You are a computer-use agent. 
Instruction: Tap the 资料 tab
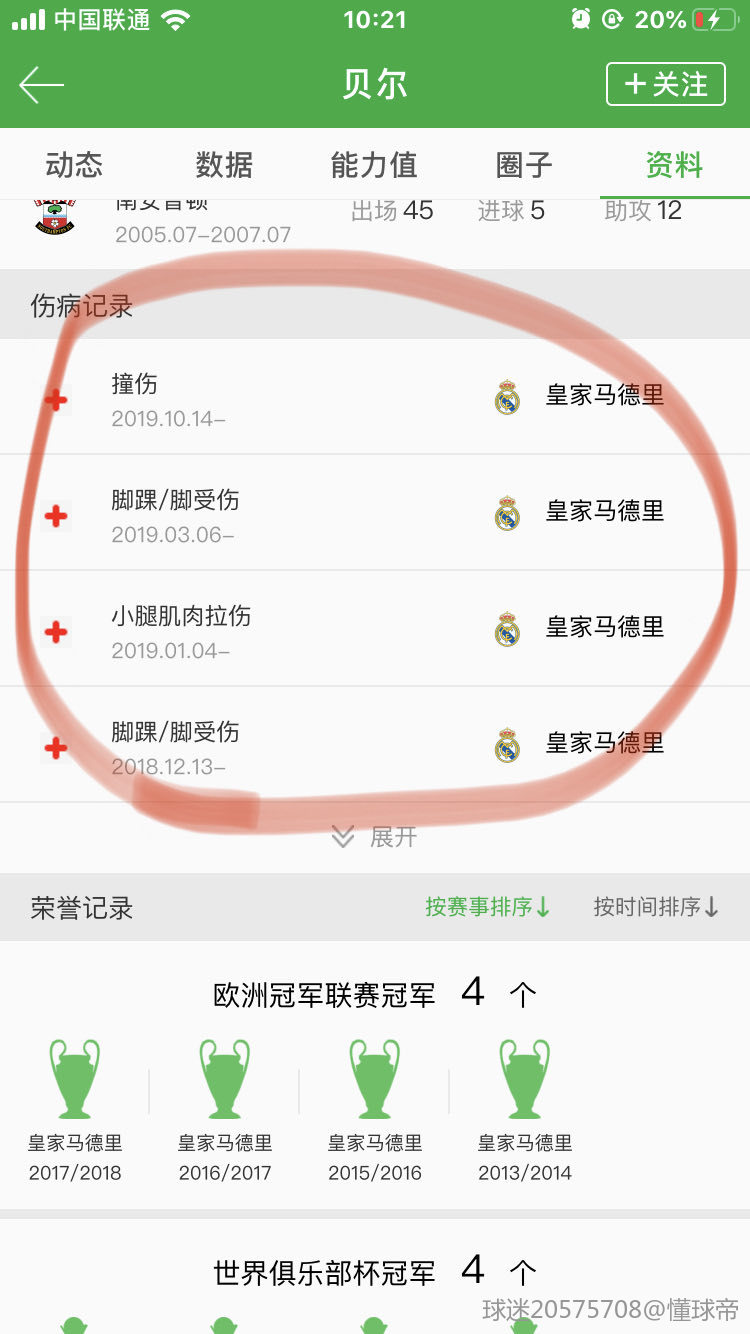674,165
